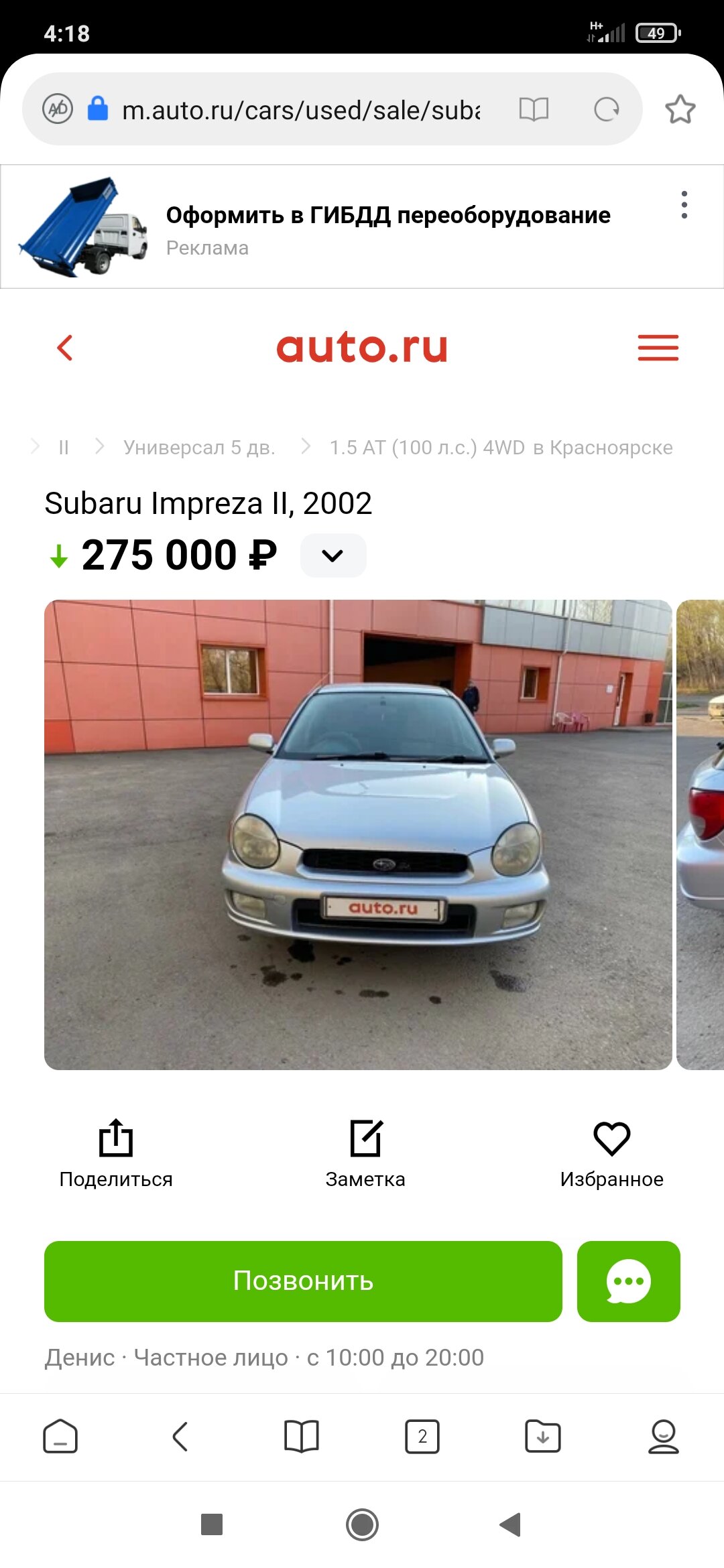Open the browser tabs switcher
This screenshot has width=724, height=1568.
point(422,1437)
